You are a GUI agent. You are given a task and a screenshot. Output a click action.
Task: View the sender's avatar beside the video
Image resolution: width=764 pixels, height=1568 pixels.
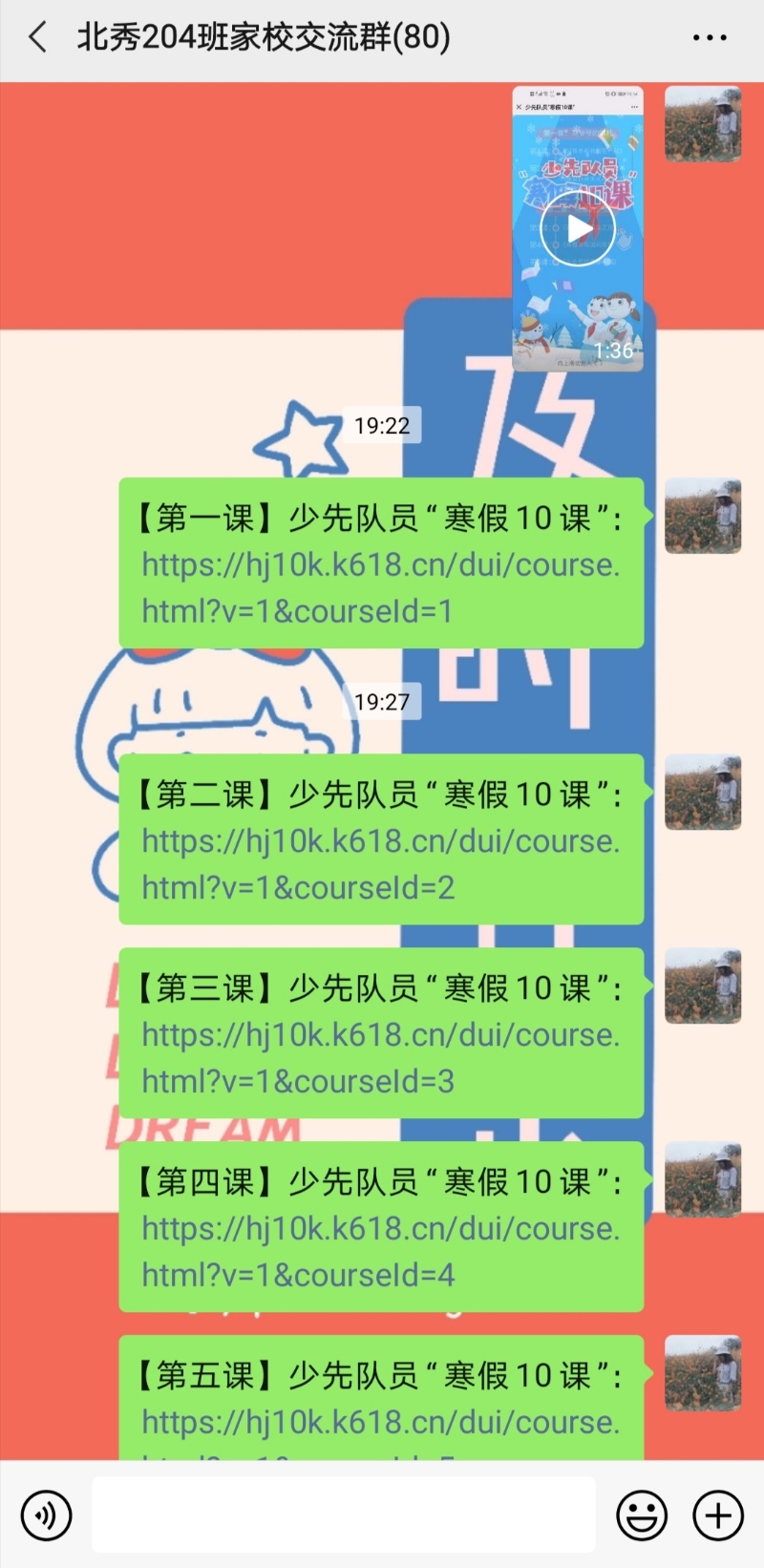click(703, 124)
